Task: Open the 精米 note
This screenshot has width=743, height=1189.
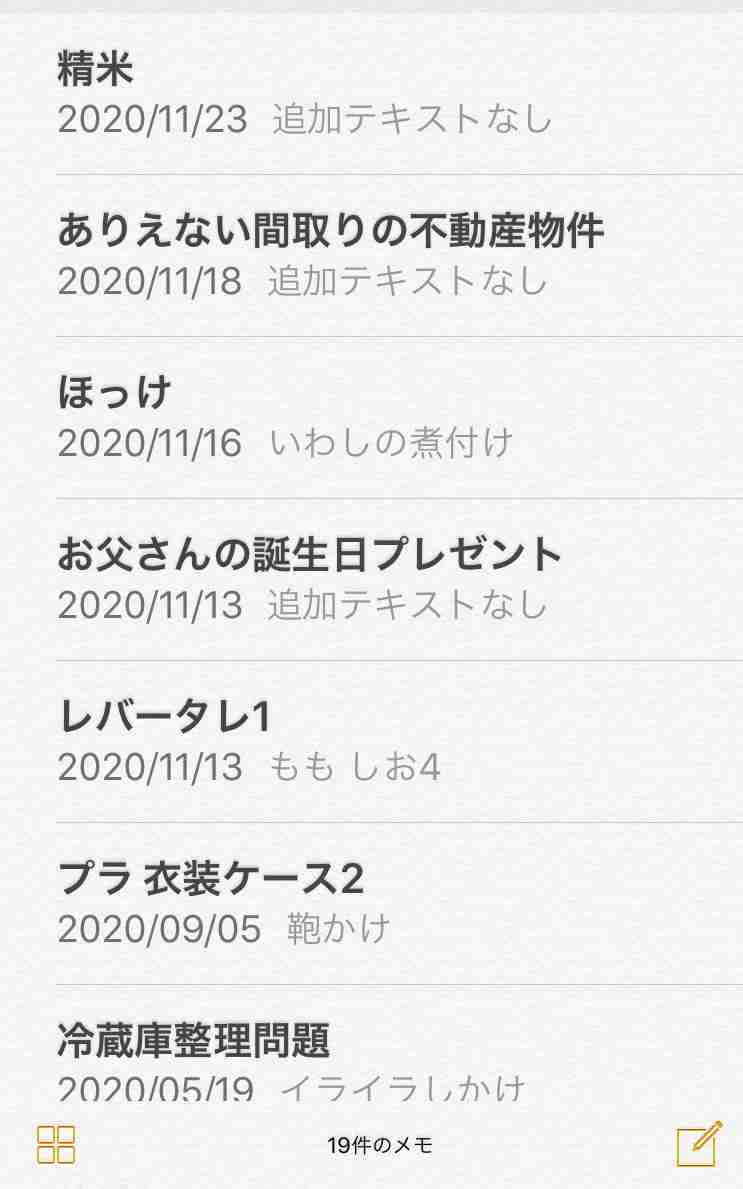Action: 372,93
